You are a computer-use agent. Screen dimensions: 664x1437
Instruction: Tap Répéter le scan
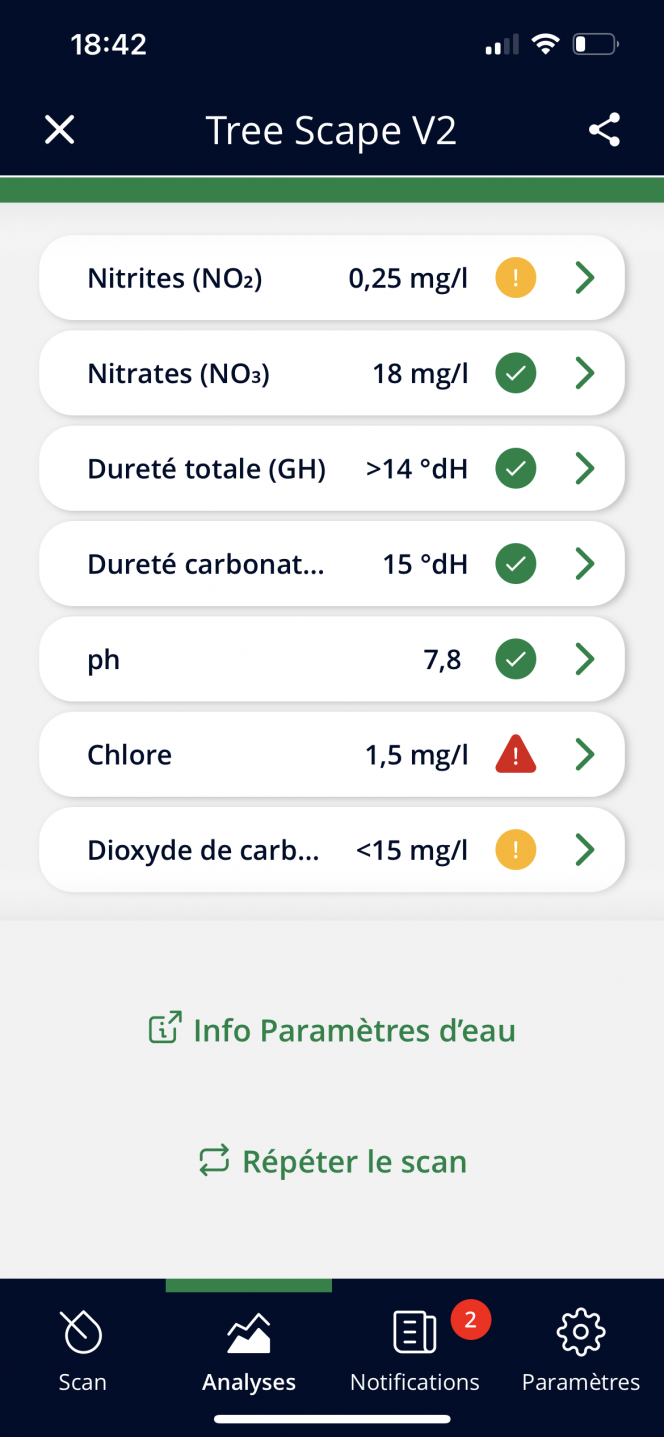coord(332,1161)
